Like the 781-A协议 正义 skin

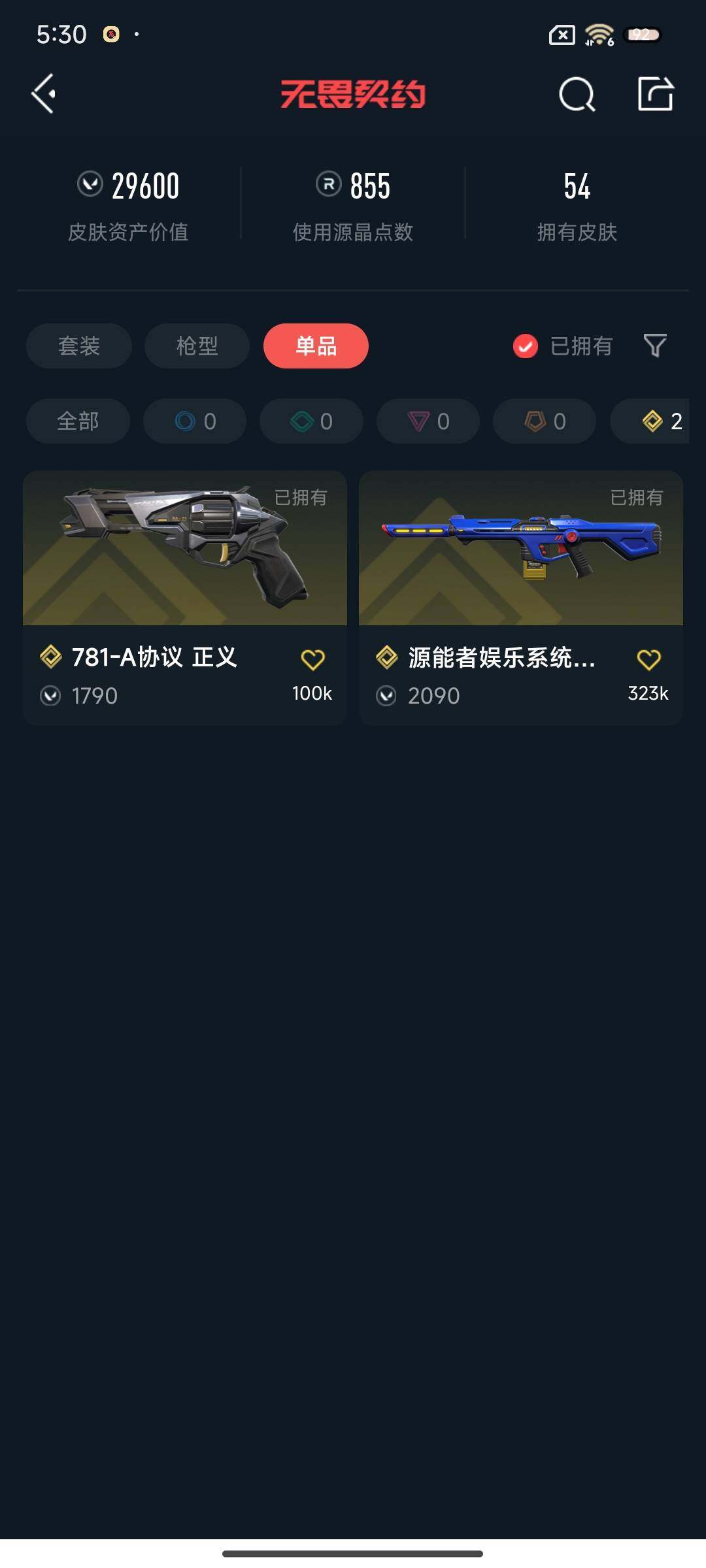click(312, 660)
